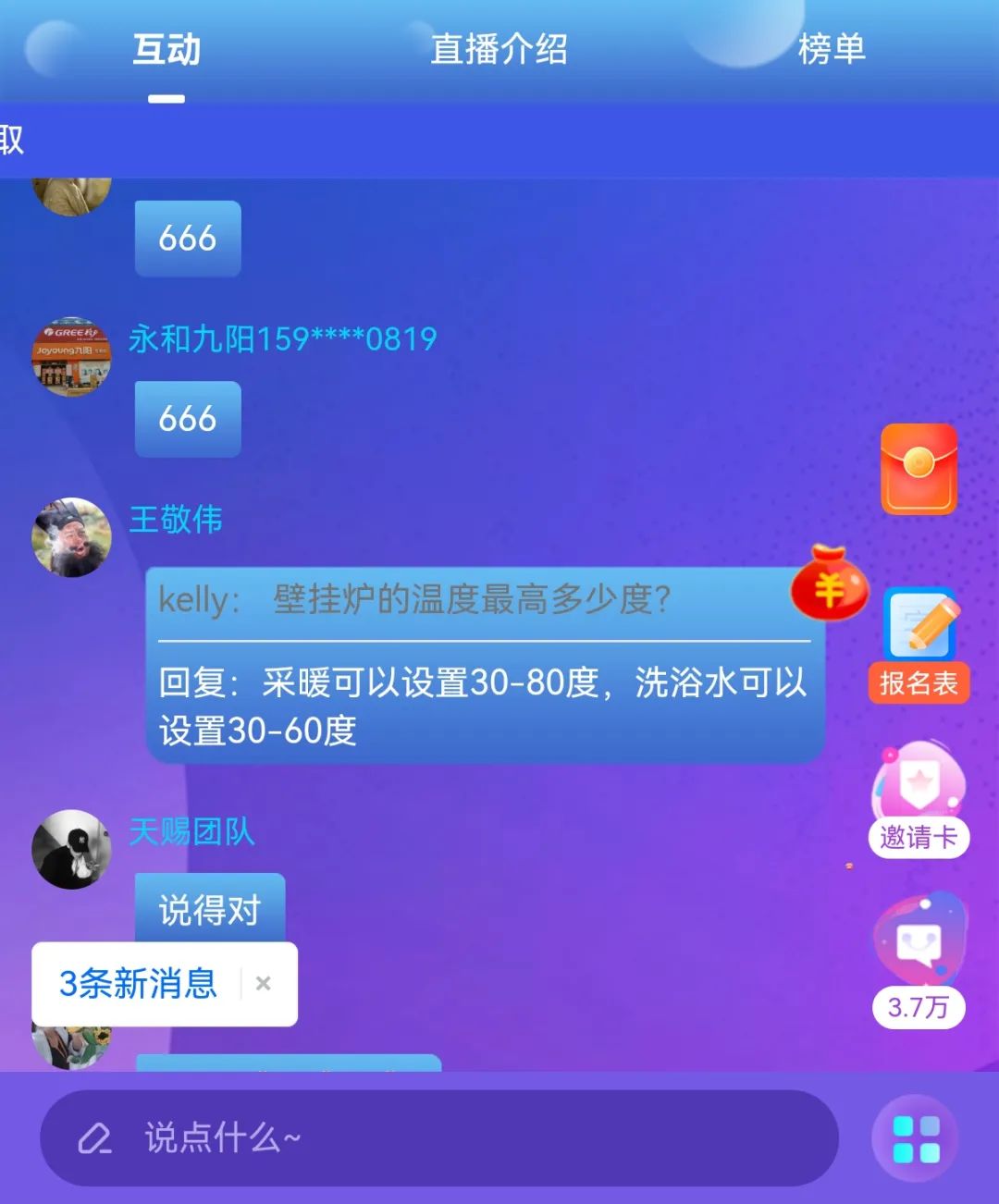The width and height of the screenshot is (999, 1204).
Task: Tap the red lucky money bag
Action: pos(830,584)
